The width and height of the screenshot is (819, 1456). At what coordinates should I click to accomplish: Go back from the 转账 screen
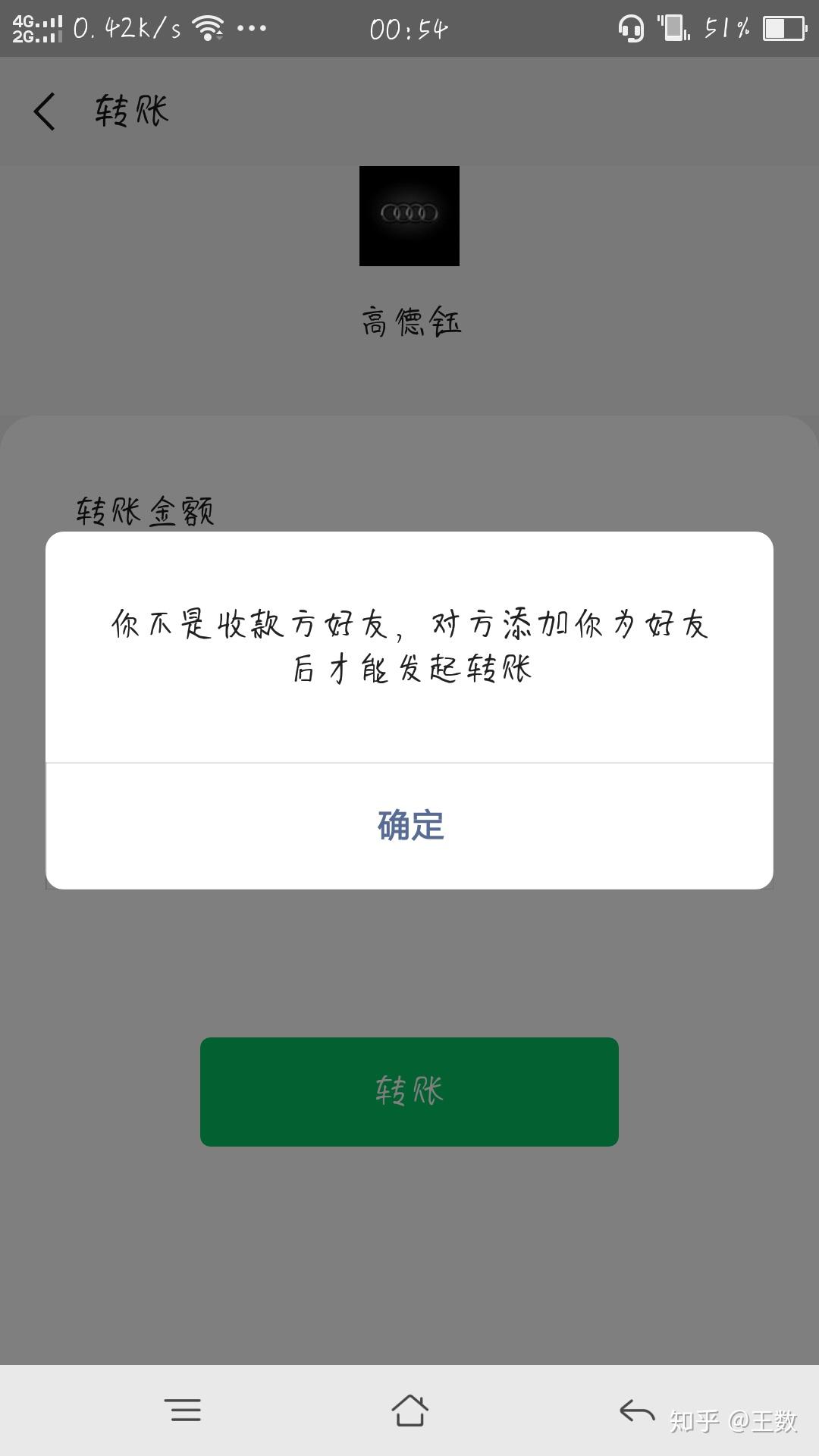44,111
